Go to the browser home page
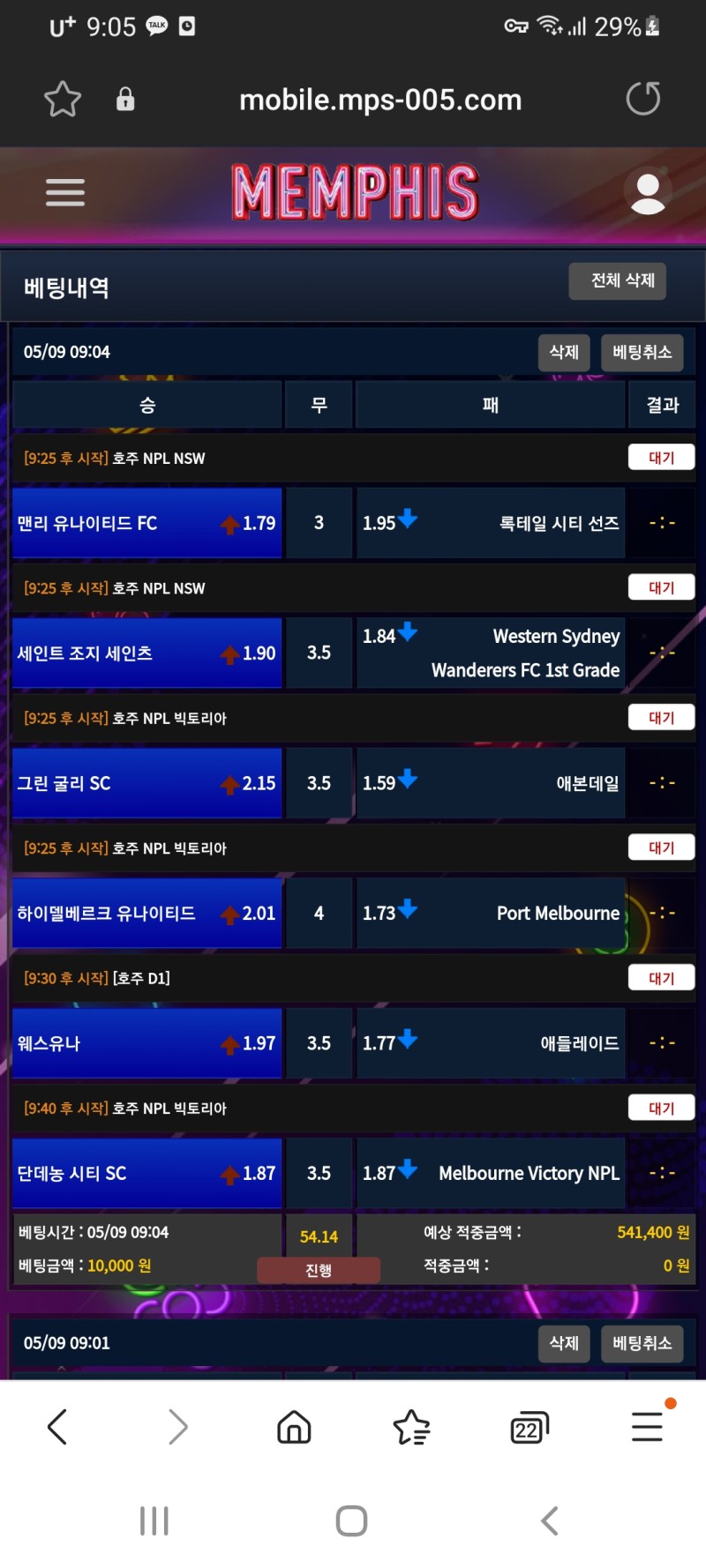Viewport: 706px width, 1568px height. point(294,1426)
